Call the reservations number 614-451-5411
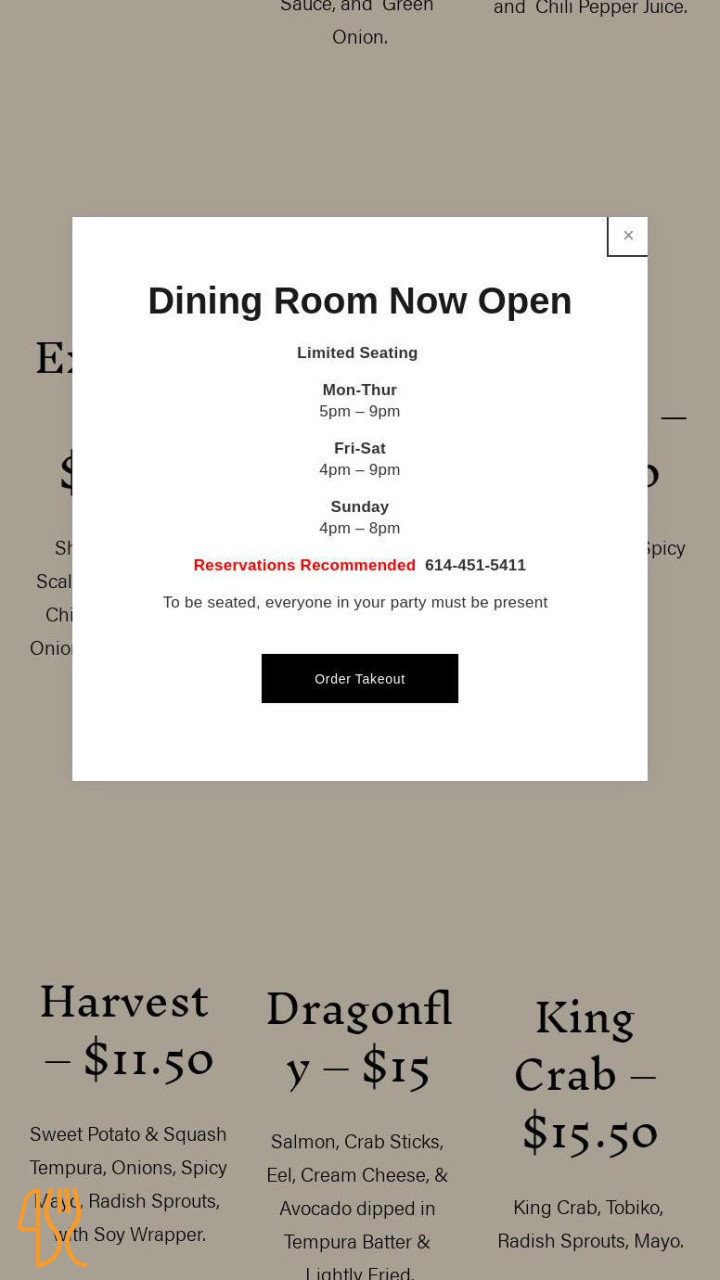The image size is (720, 1280). pos(475,565)
